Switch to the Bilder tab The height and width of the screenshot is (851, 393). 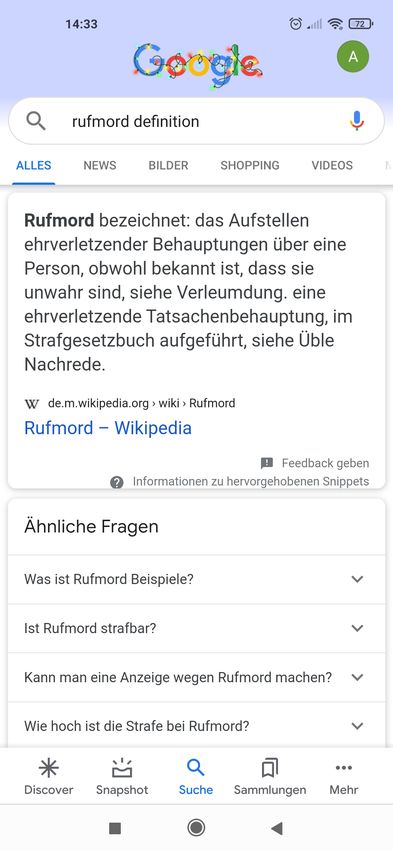[x=168, y=166]
